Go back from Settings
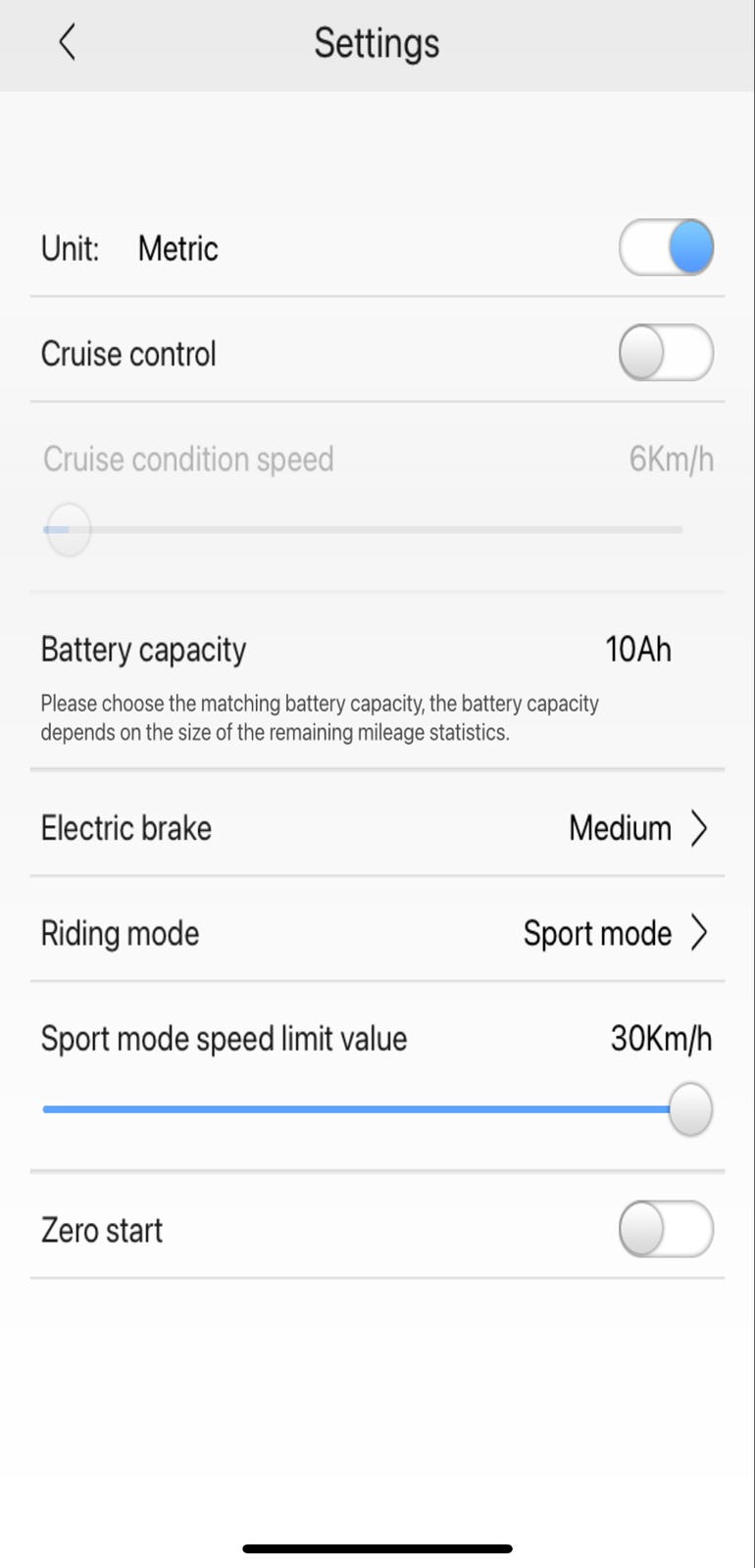This screenshot has width=755, height=1568. 67,42
